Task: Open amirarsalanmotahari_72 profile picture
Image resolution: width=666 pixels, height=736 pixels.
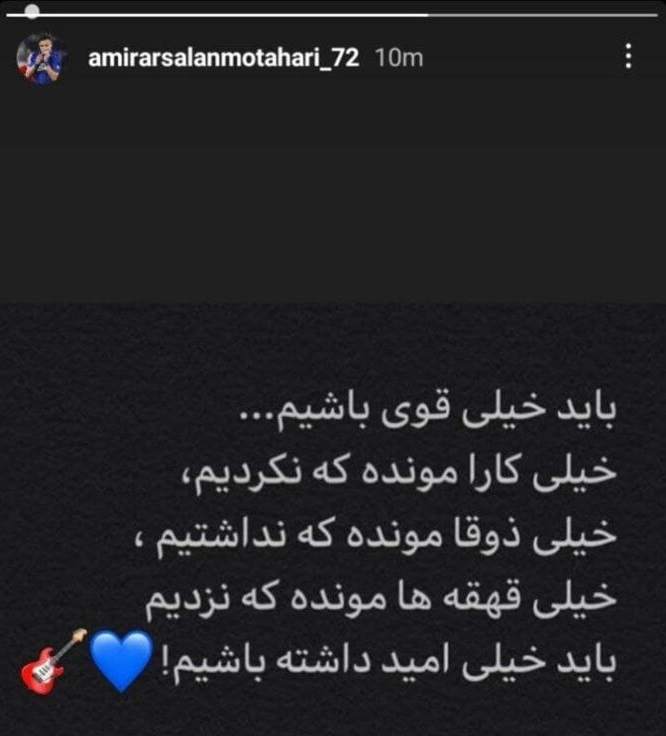Action: [x=40, y=59]
